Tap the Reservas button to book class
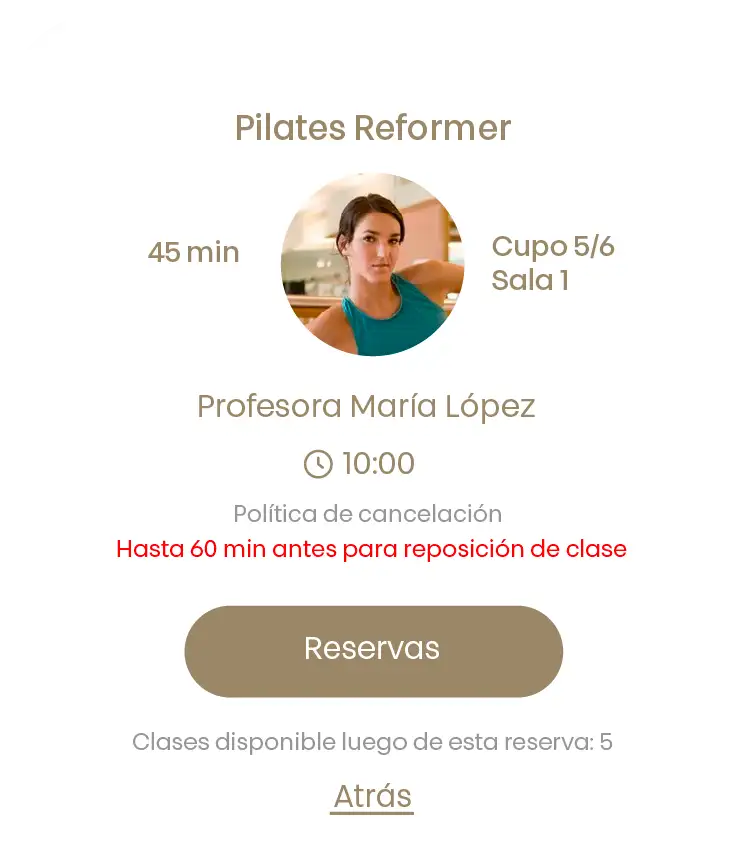744x865 pixels. click(x=373, y=650)
